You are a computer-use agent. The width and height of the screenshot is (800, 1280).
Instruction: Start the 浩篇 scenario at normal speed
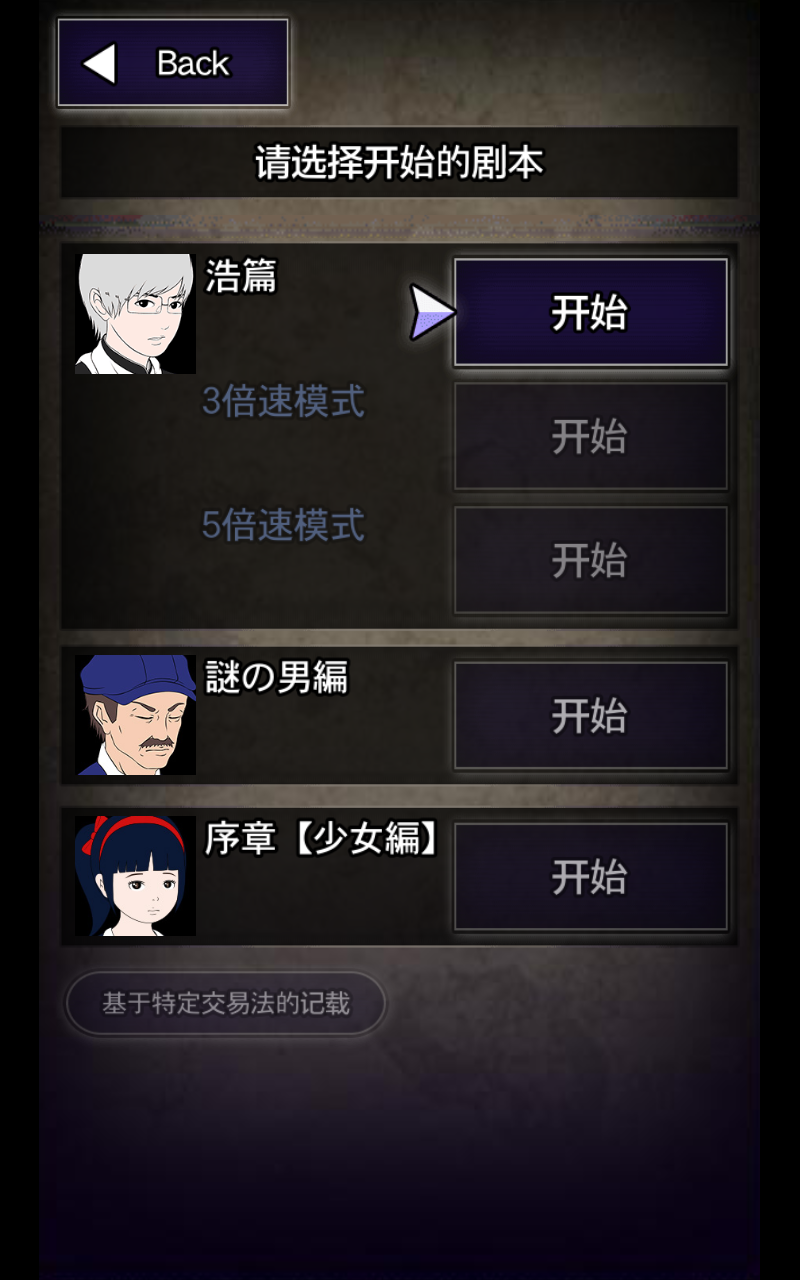click(x=590, y=313)
